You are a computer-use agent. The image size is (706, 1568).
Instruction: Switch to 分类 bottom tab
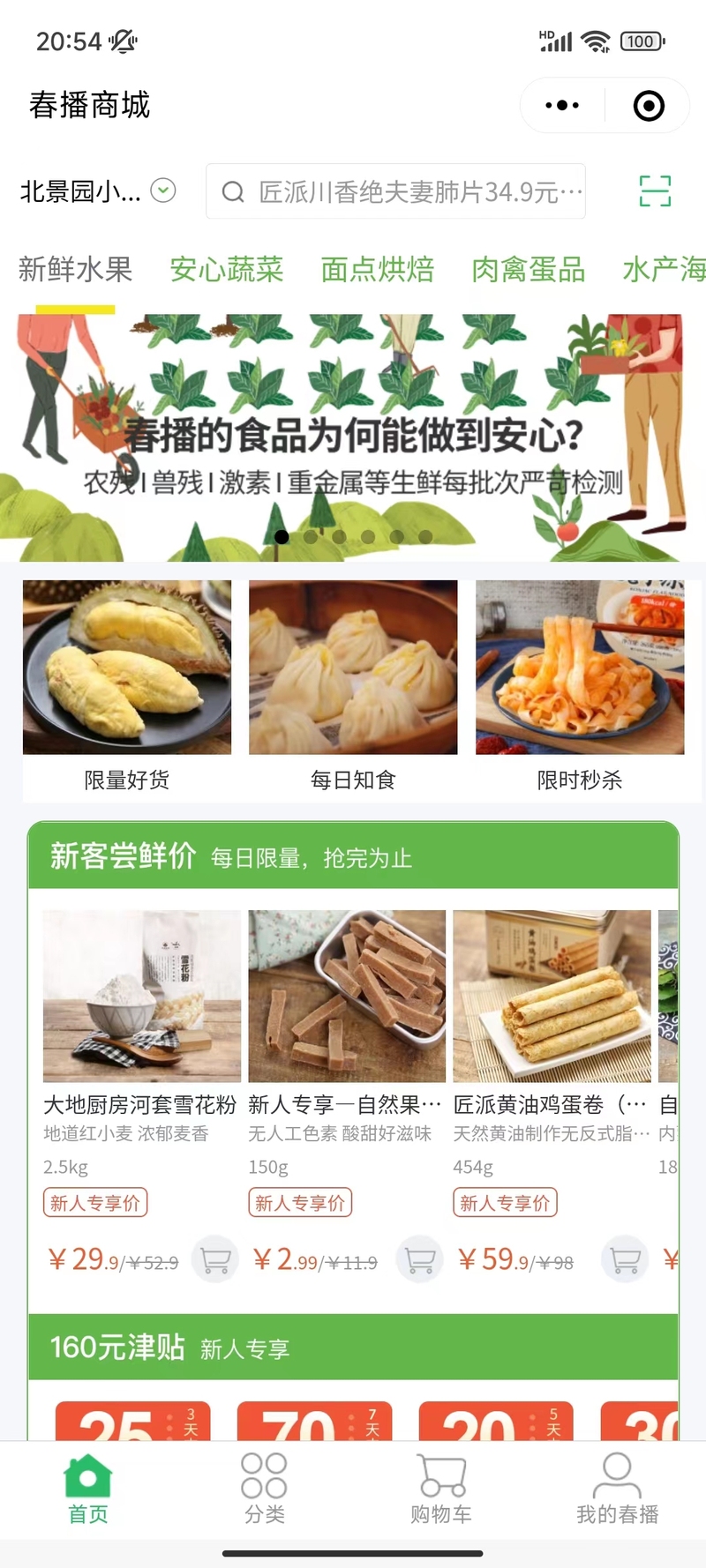point(264,1489)
